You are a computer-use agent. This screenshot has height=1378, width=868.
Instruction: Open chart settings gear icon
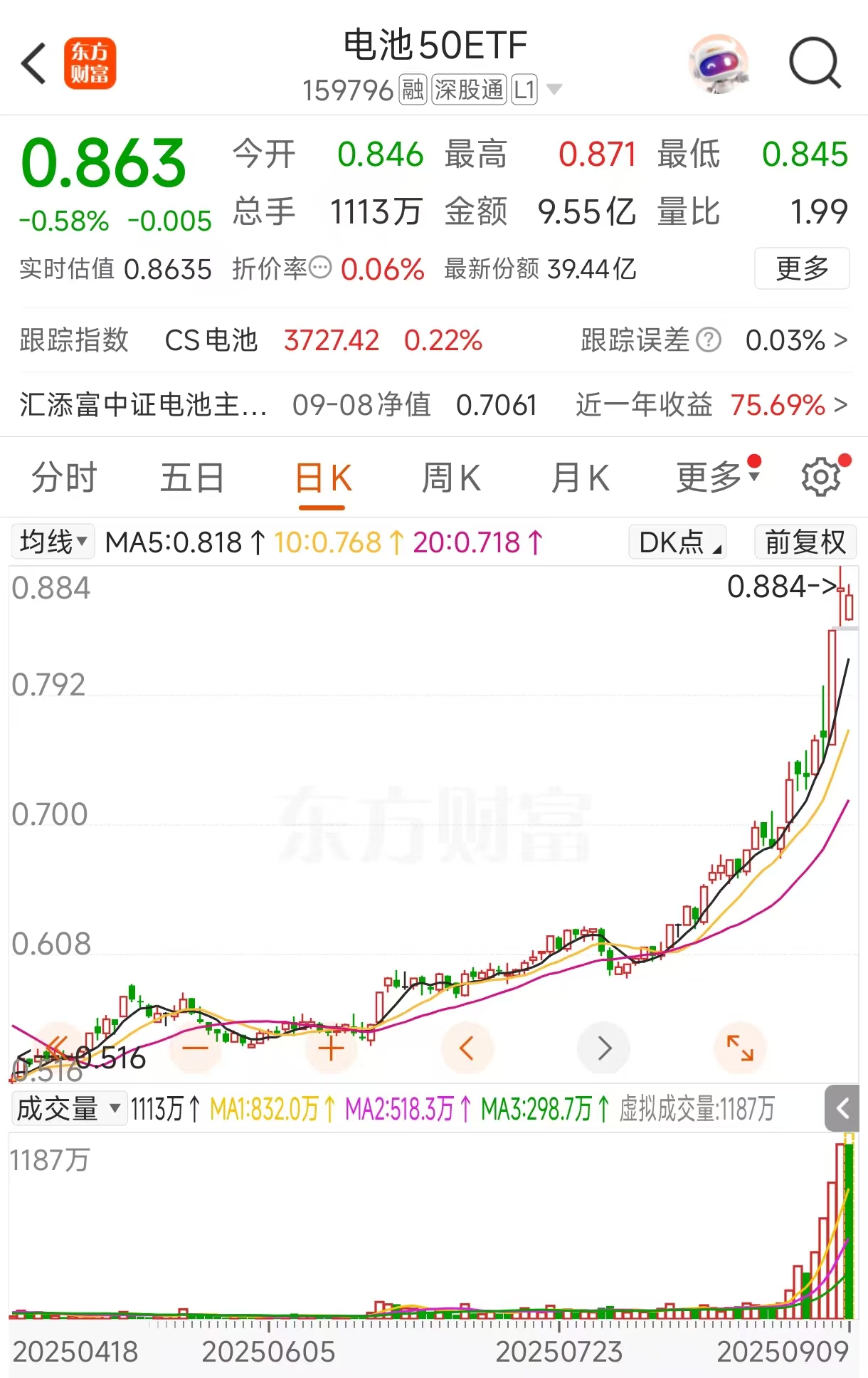click(x=820, y=478)
